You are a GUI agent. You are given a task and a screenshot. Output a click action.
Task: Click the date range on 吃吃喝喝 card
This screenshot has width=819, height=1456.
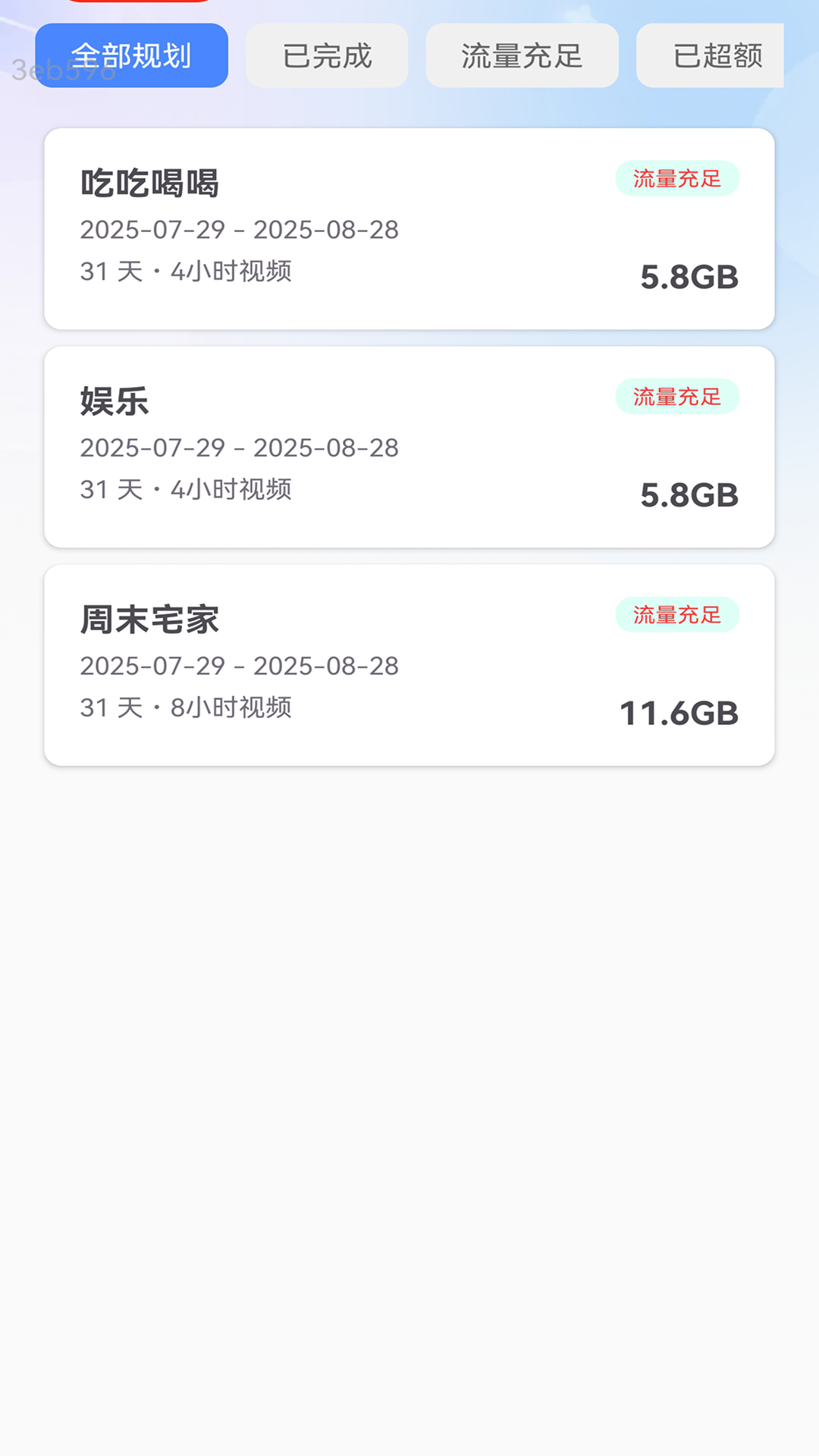point(239,230)
